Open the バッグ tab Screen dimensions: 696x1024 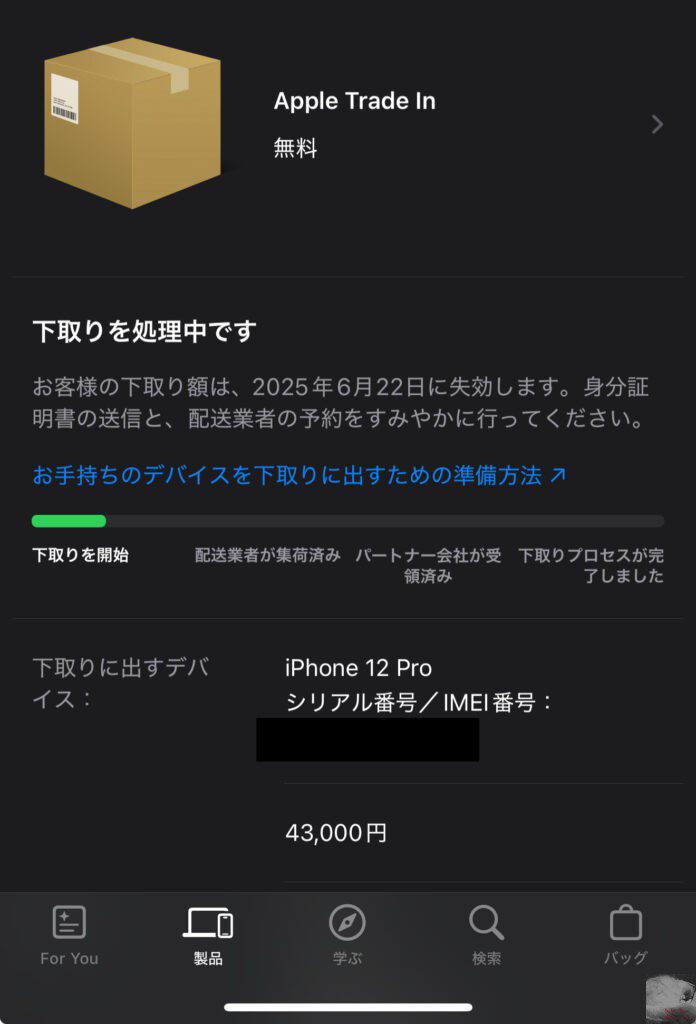(x=625, y=936)
